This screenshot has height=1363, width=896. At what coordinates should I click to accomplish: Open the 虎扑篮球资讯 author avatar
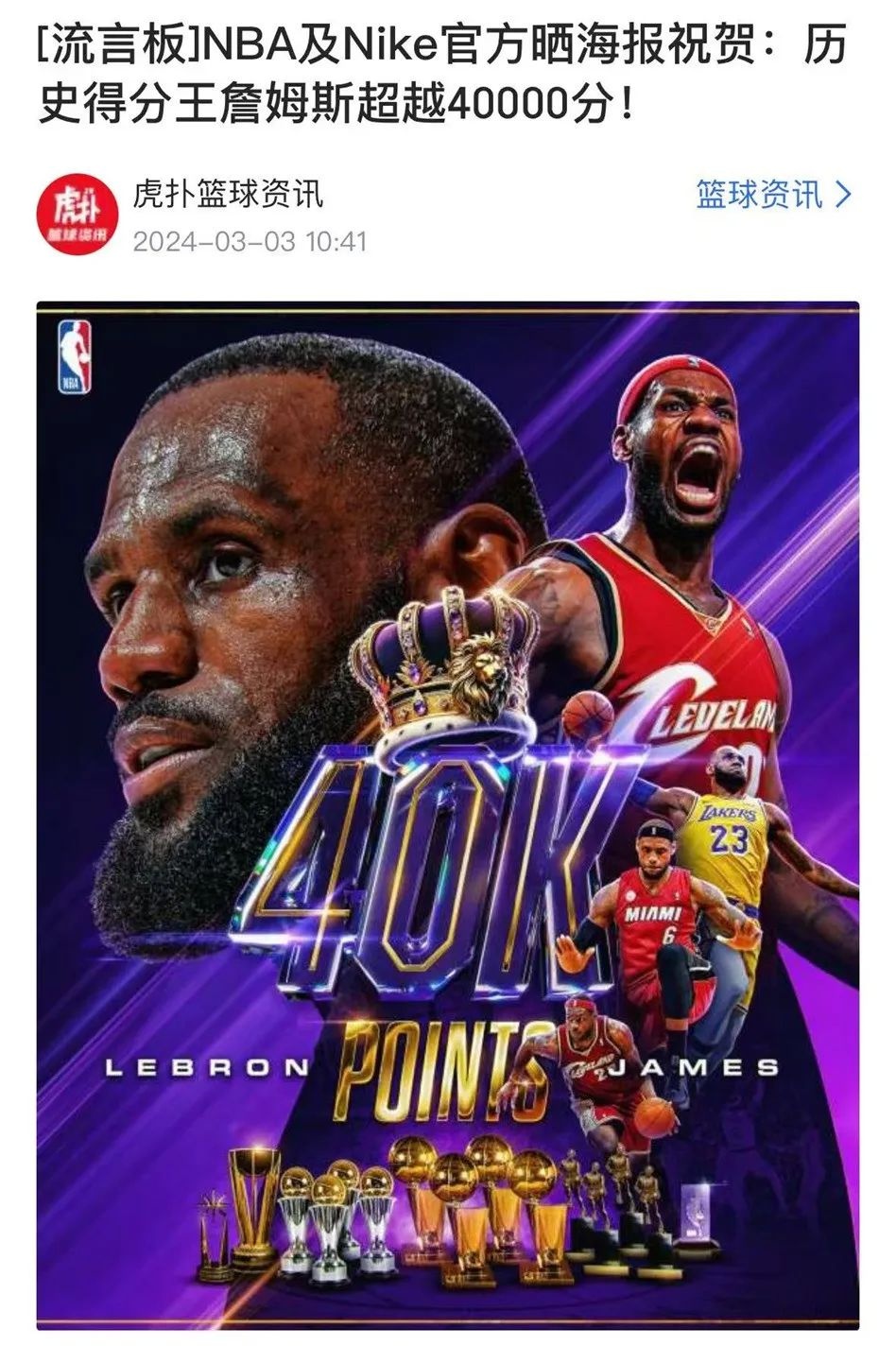click(75, 215)
